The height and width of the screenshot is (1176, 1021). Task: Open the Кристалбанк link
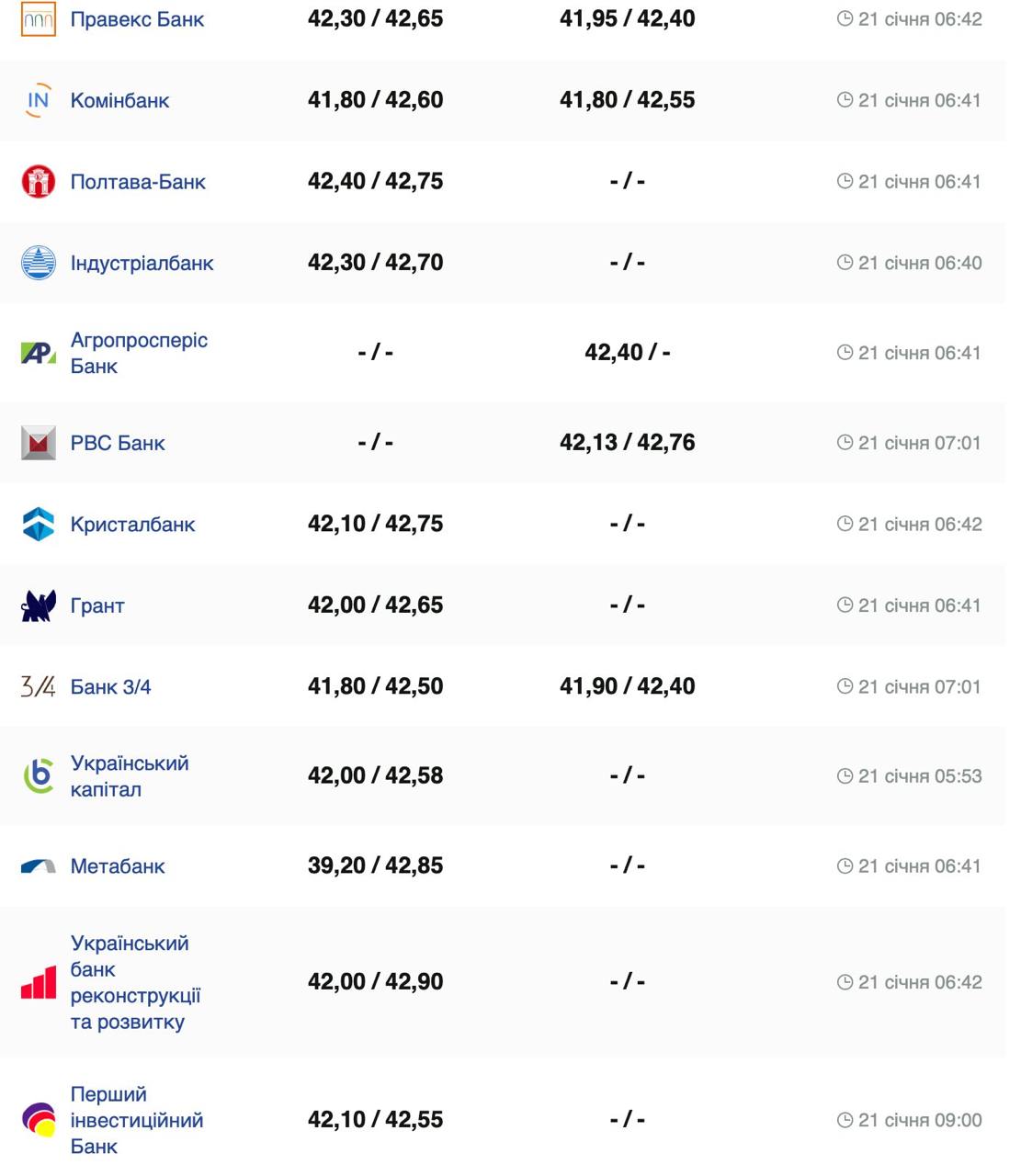[132, 525]
